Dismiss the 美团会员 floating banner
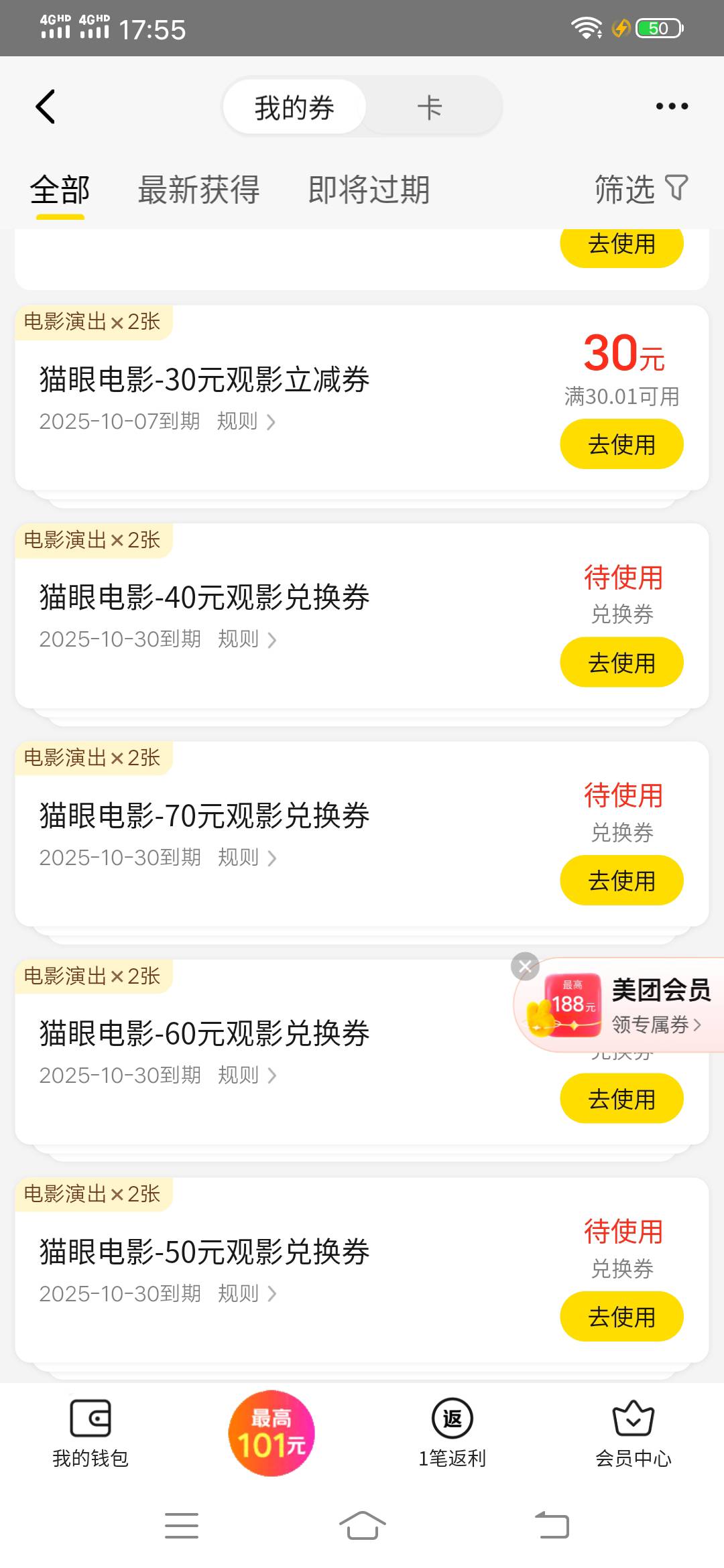 pos(525,966)
